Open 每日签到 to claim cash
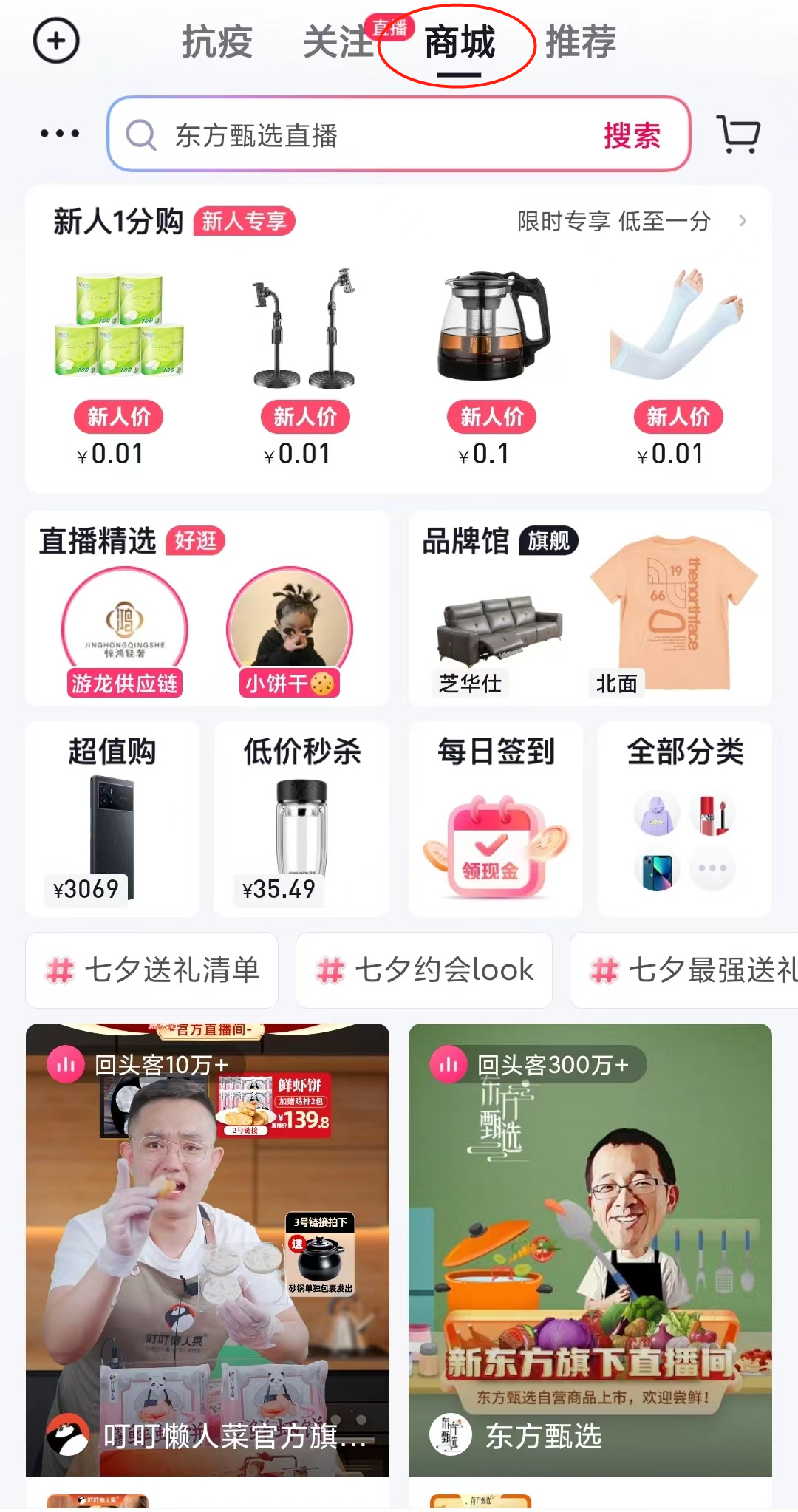This screenshot has height=1512, width=798. point(495,819)
